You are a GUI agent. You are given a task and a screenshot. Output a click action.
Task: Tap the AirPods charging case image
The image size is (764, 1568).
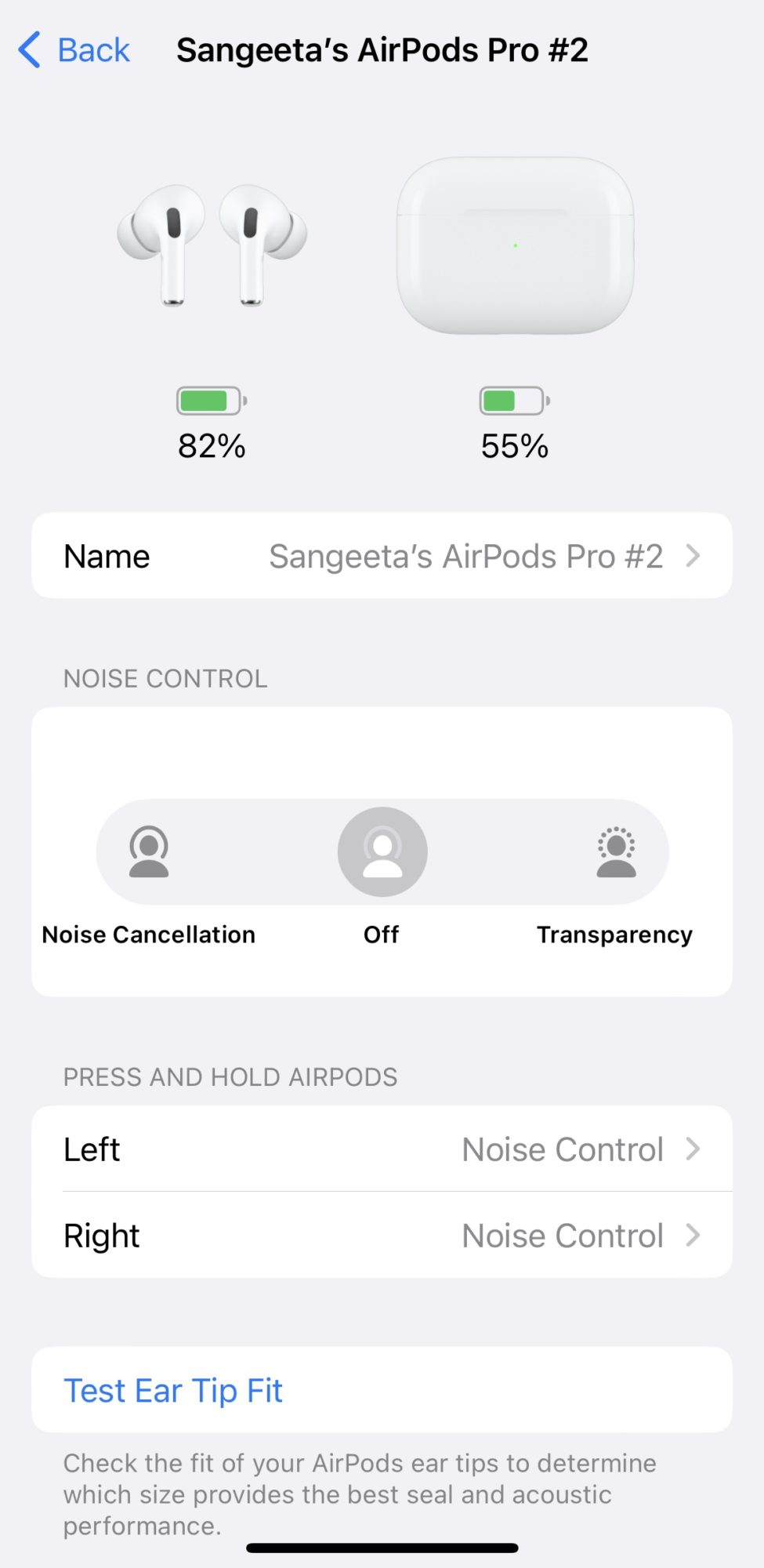coord(515,247)
